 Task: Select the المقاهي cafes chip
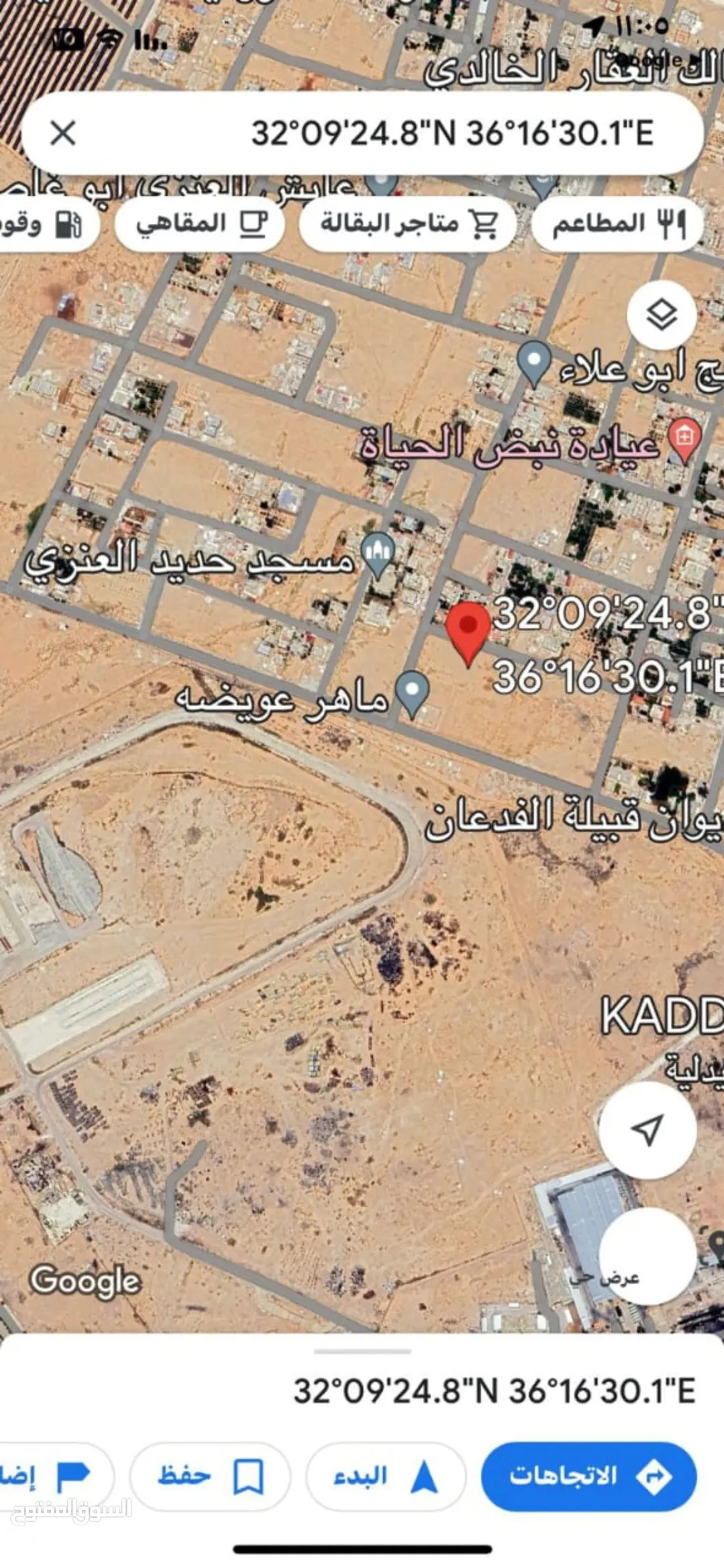(x=200, y=224)
